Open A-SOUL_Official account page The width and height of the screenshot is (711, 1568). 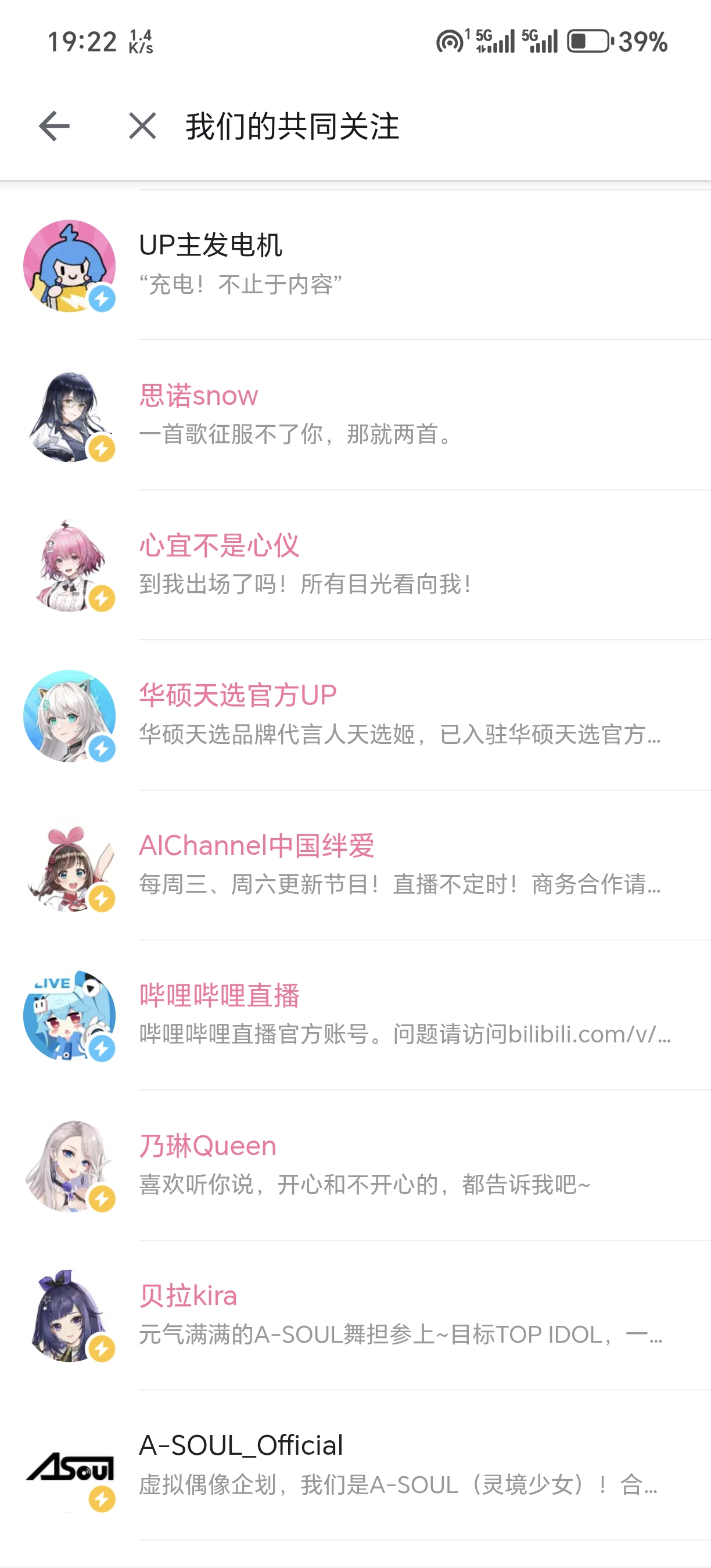point(241,1445)
